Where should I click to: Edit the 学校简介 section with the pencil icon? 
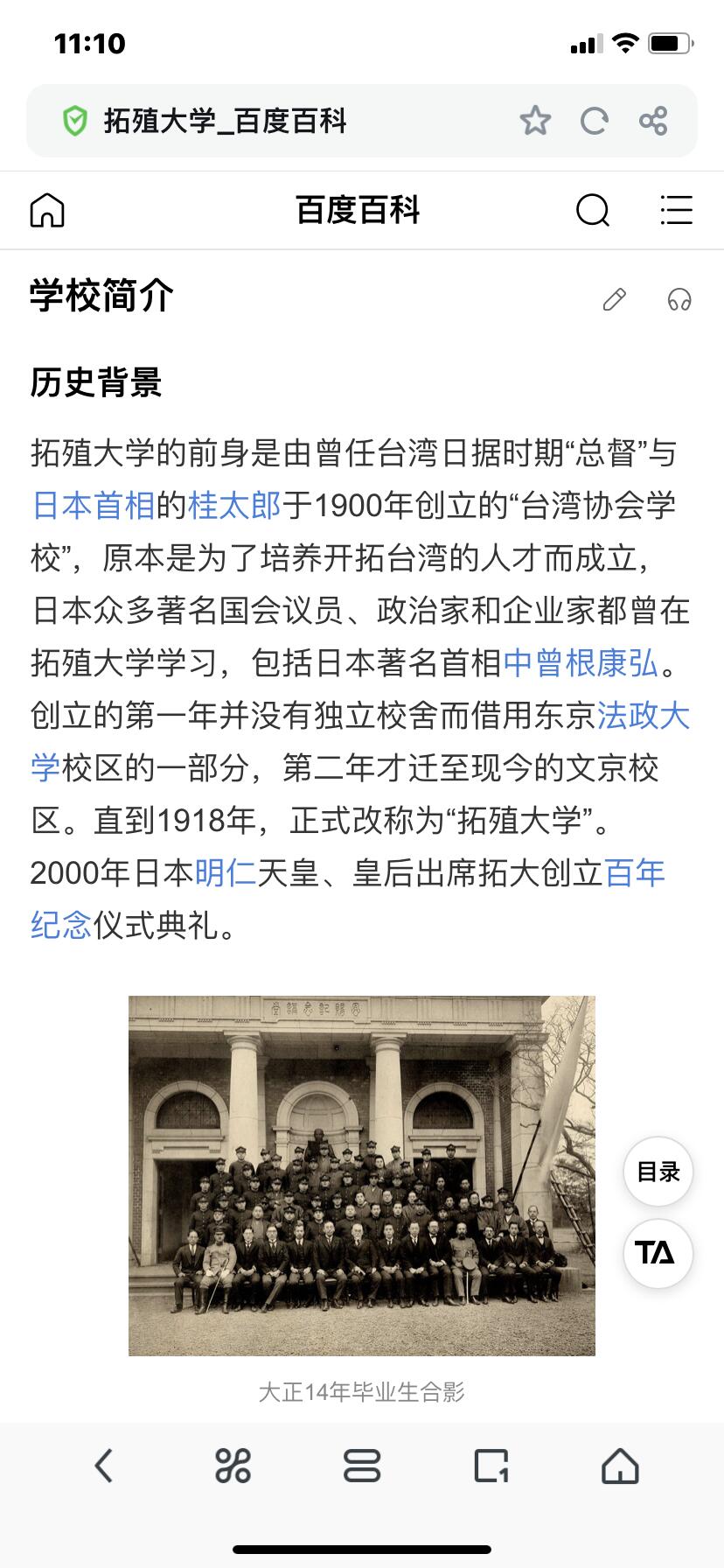(616, 300)
